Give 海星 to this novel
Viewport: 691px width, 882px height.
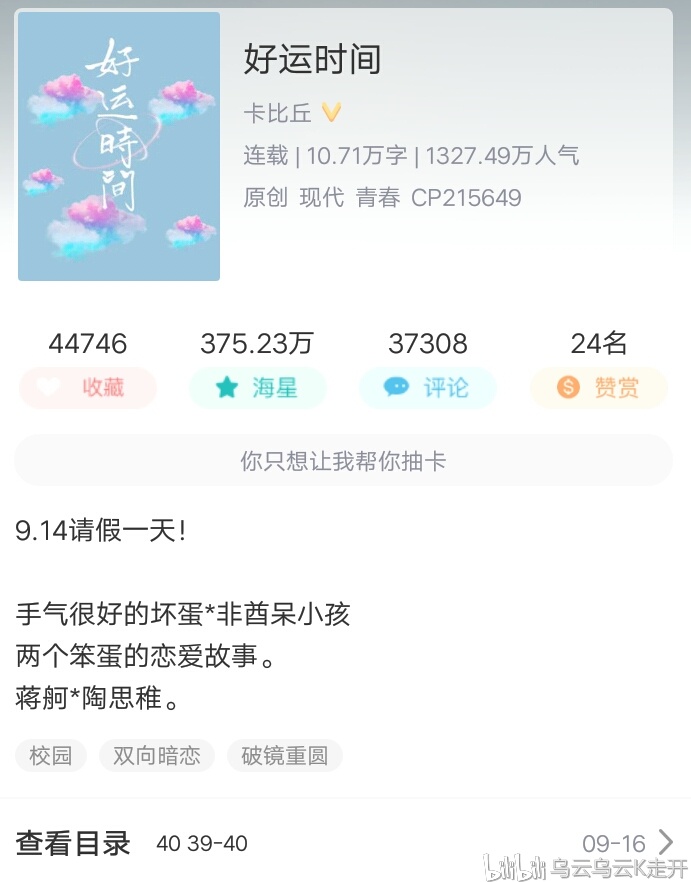click(258, 388)
